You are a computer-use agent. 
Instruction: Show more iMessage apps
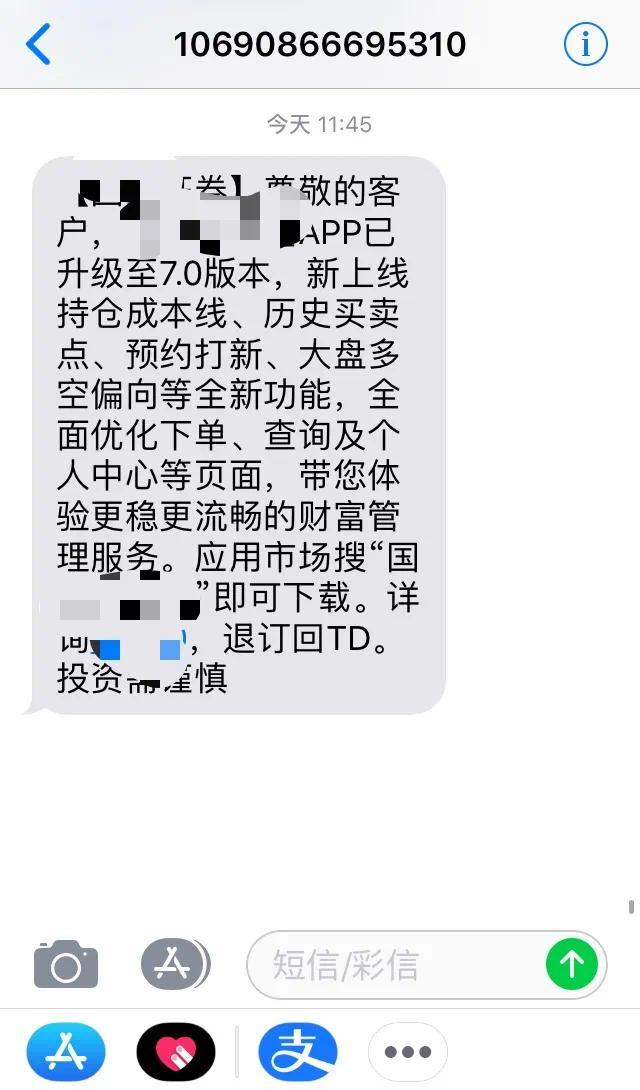408,1052
